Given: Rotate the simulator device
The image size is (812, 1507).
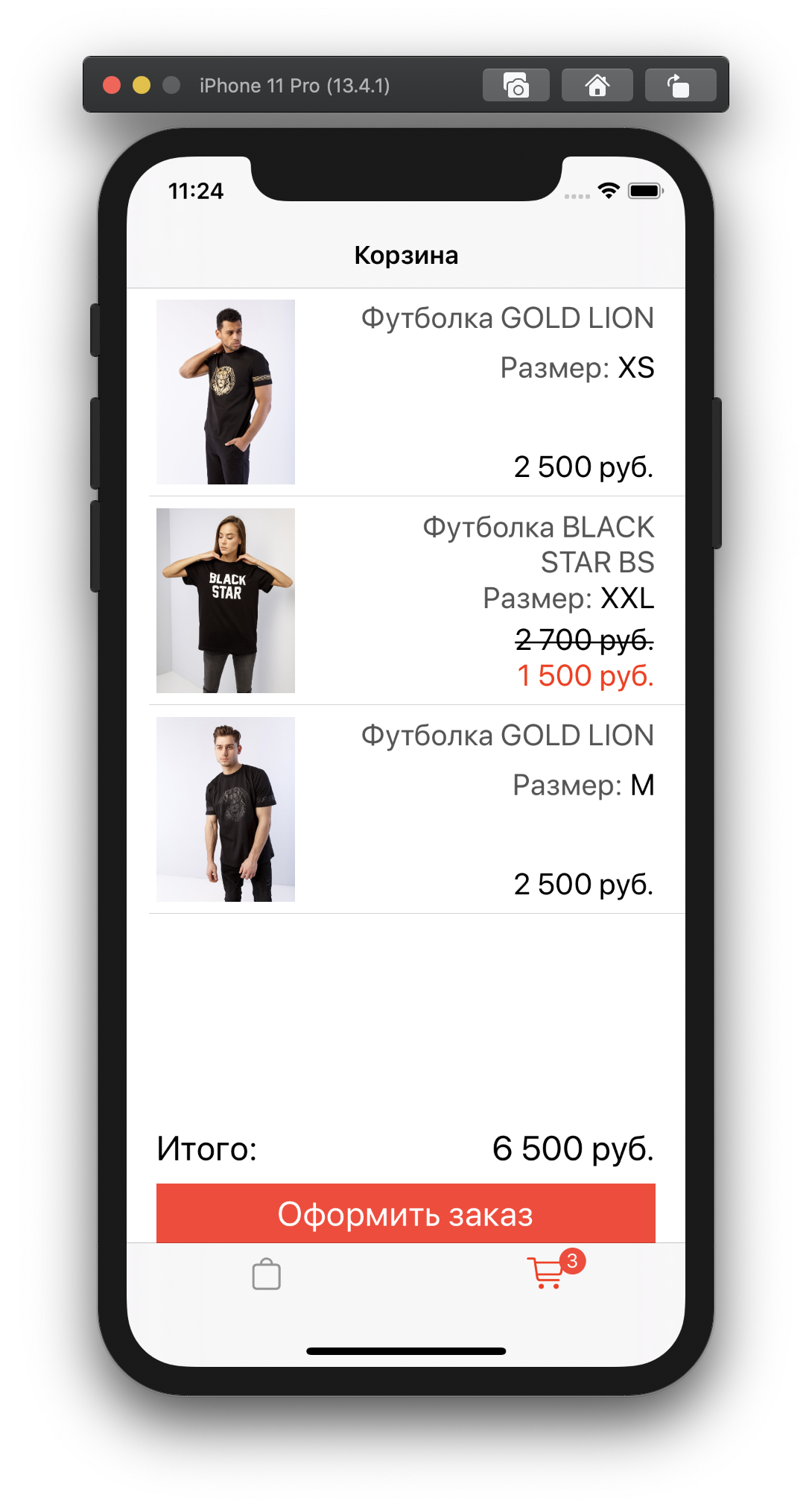Looking at the screenshot, I should point(679,85).
